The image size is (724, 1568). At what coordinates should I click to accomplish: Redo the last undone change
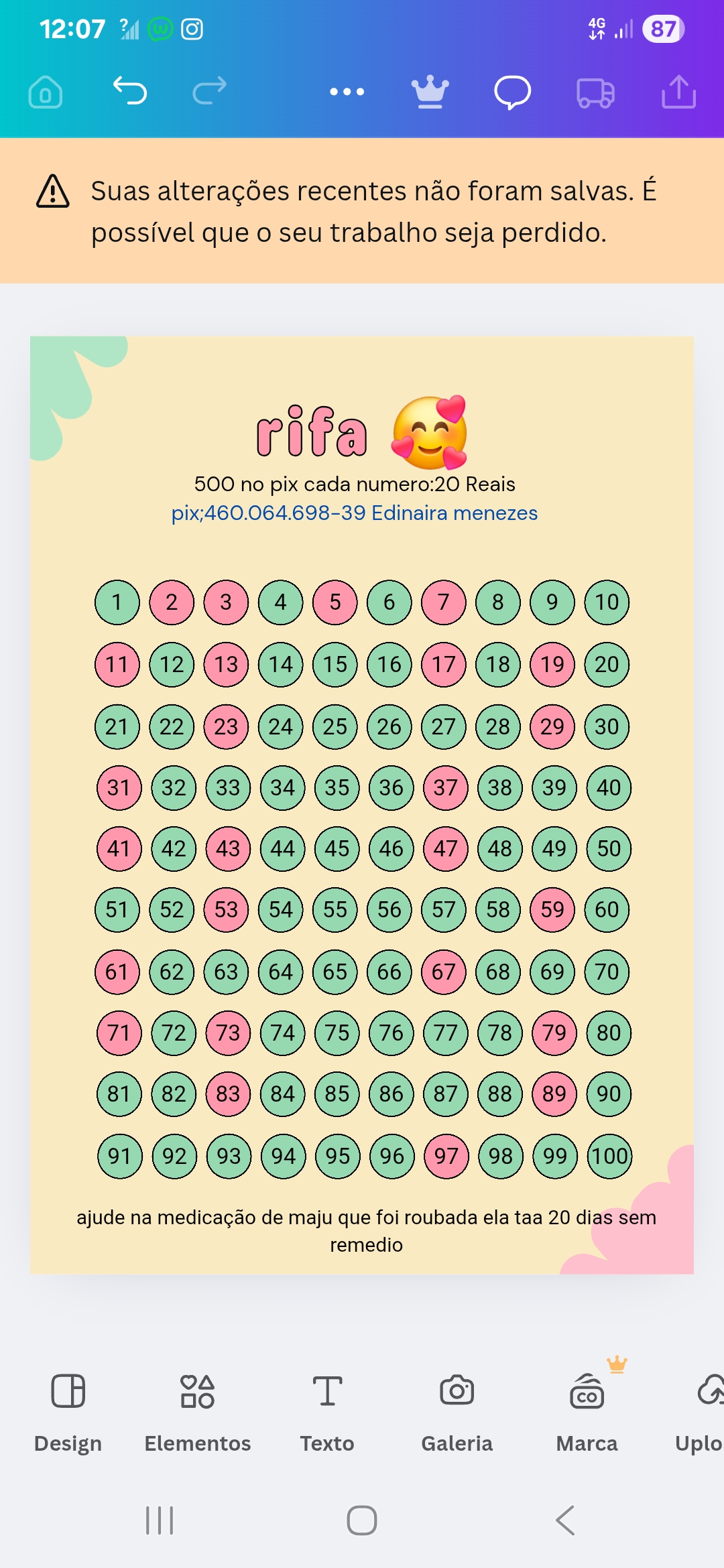point(210,91)
